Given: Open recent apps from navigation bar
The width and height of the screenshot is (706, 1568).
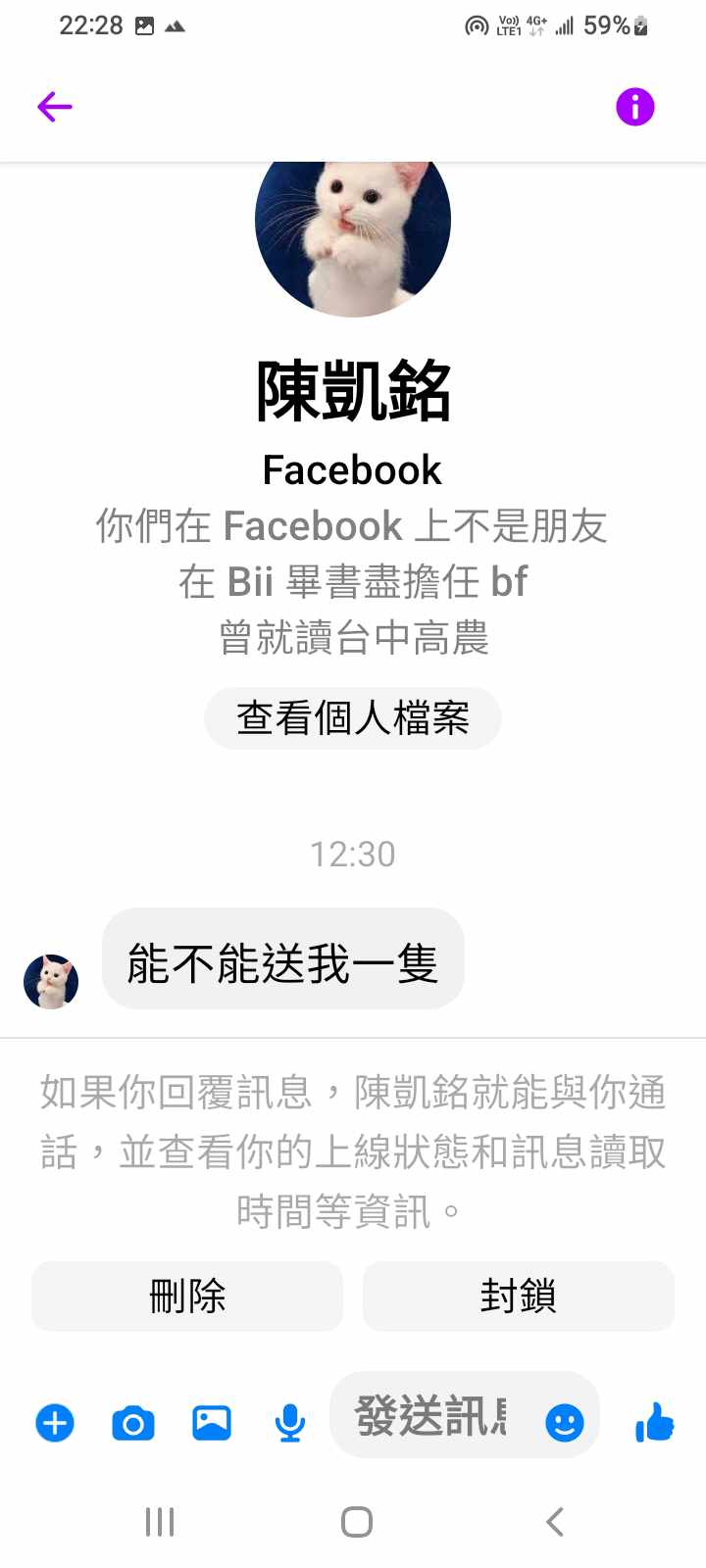Looking at the screenshot, I should (160, 1522).
